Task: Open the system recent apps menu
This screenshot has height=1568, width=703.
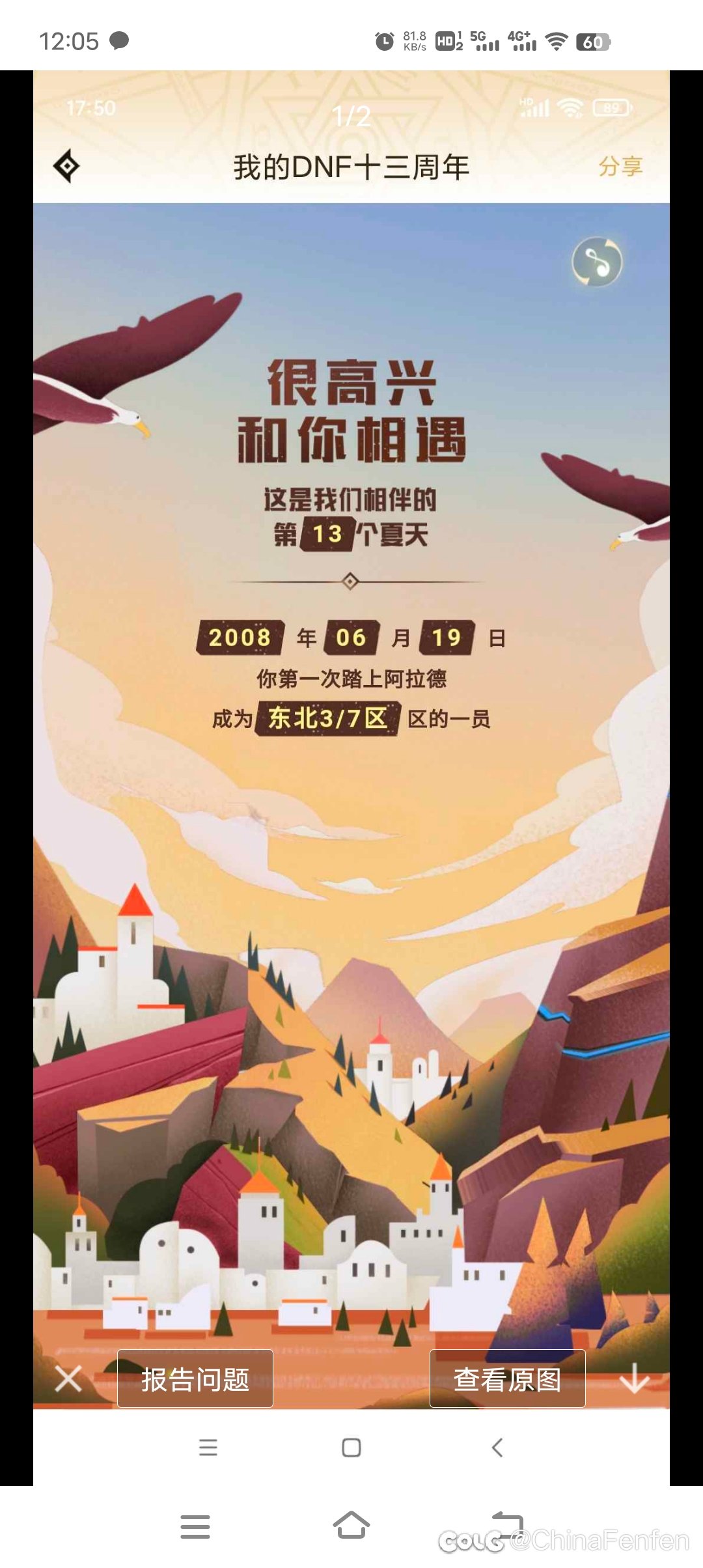Action: point(195,1526)
